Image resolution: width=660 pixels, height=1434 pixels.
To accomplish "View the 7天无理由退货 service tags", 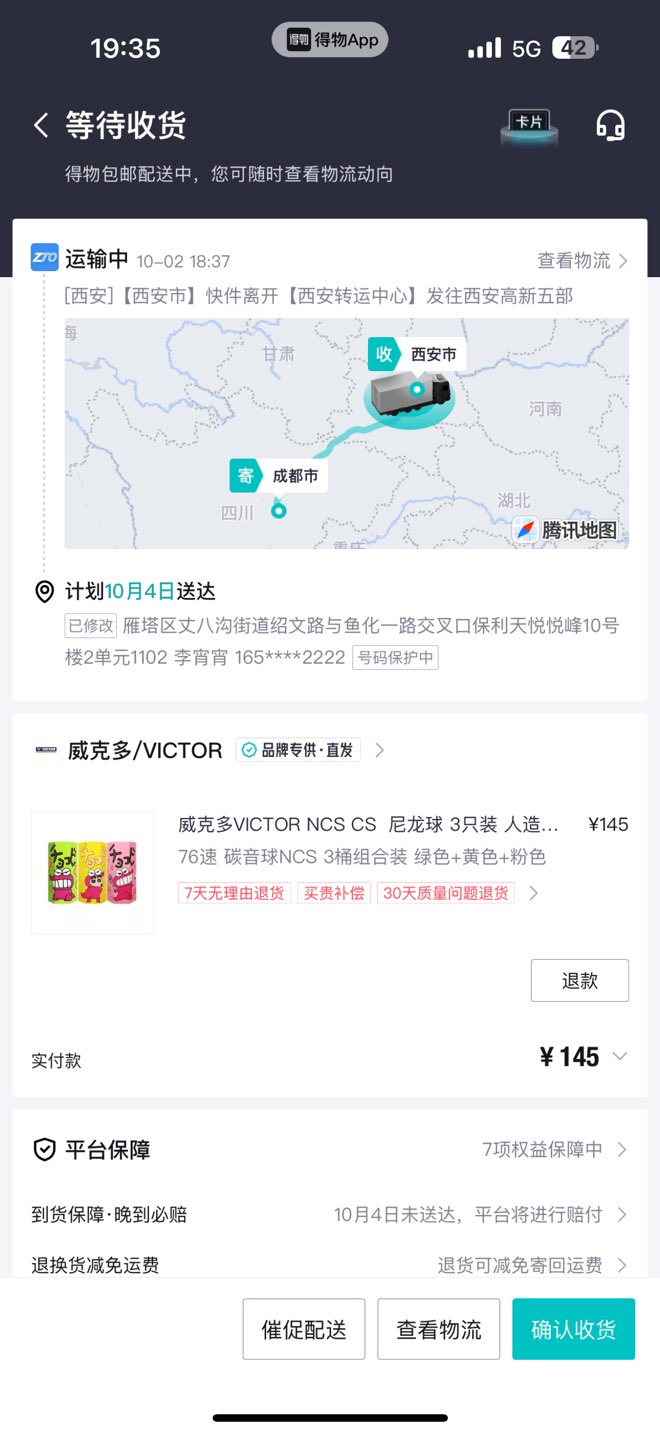I will click(x=358, y=893).
